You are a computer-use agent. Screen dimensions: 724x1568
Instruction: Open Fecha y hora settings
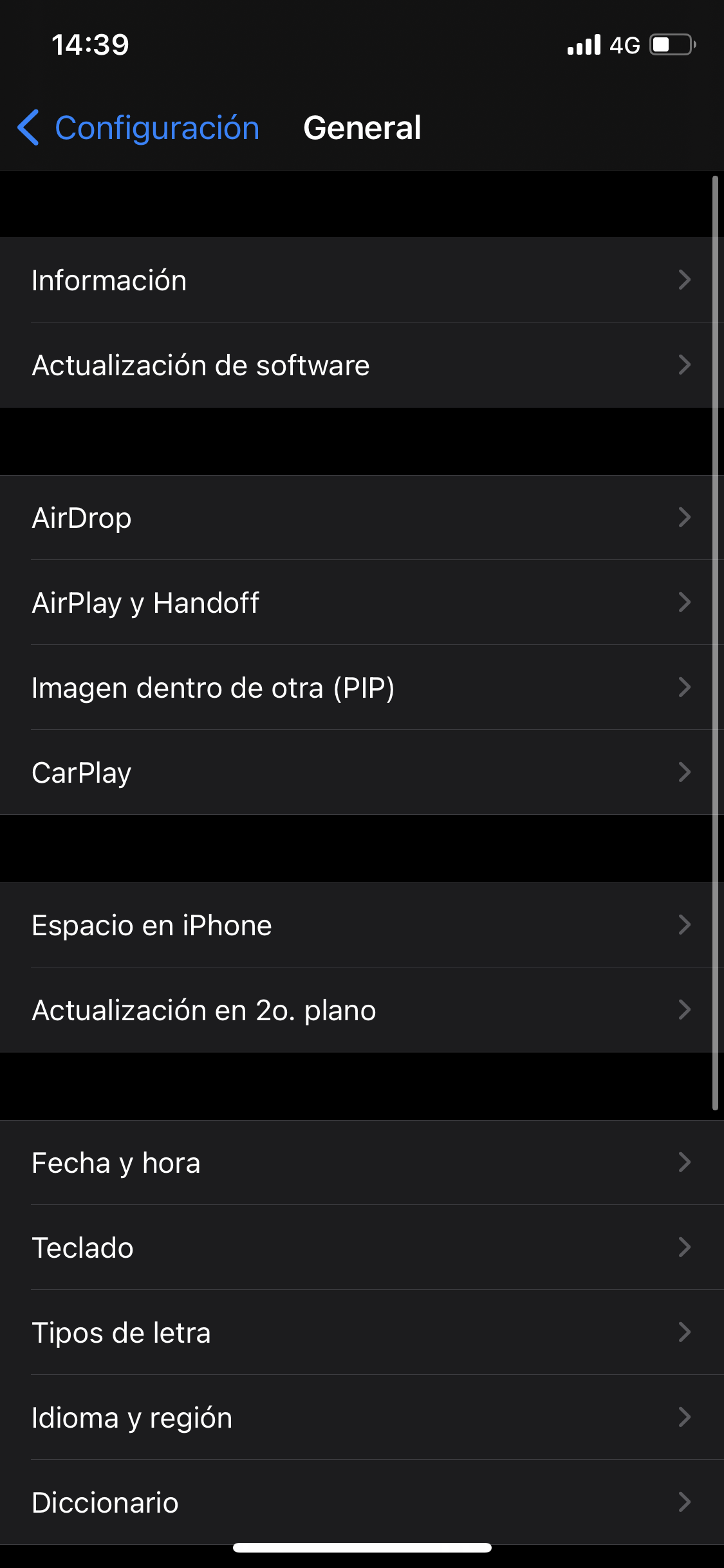click(360, 1162)
